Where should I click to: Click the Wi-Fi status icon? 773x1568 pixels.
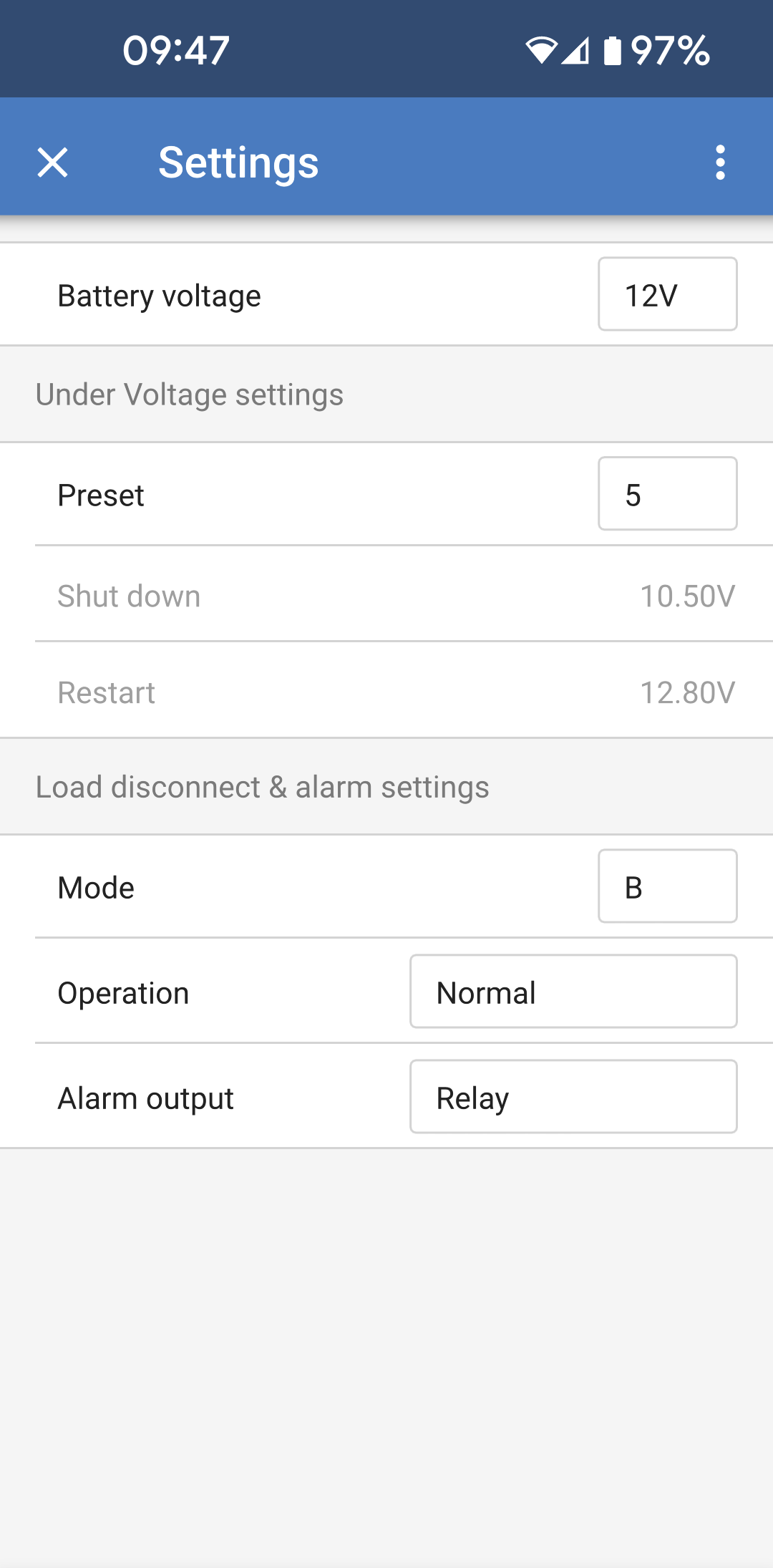(x=542, y=49)
